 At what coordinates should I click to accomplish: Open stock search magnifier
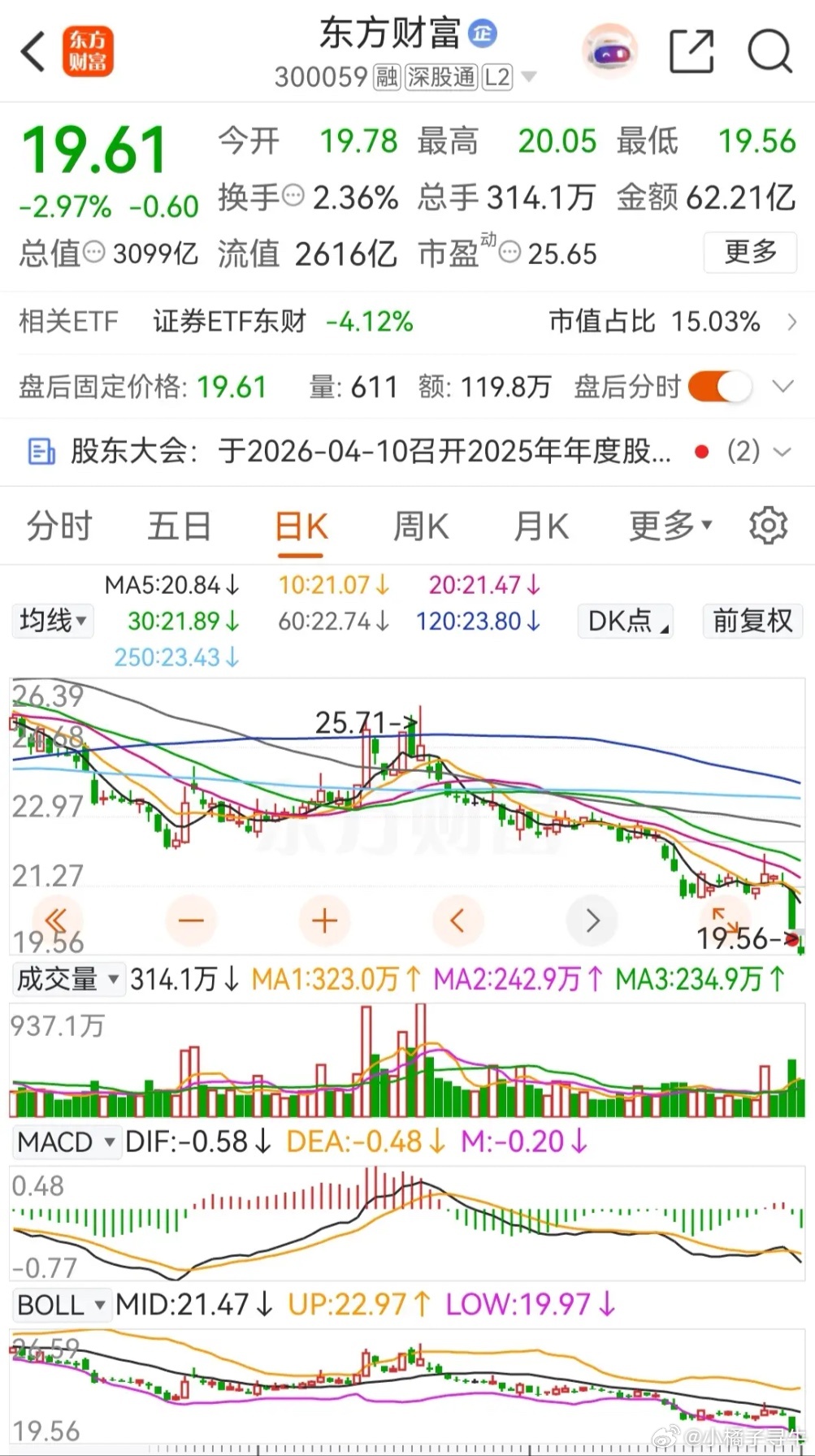click(x=769, y=52)
